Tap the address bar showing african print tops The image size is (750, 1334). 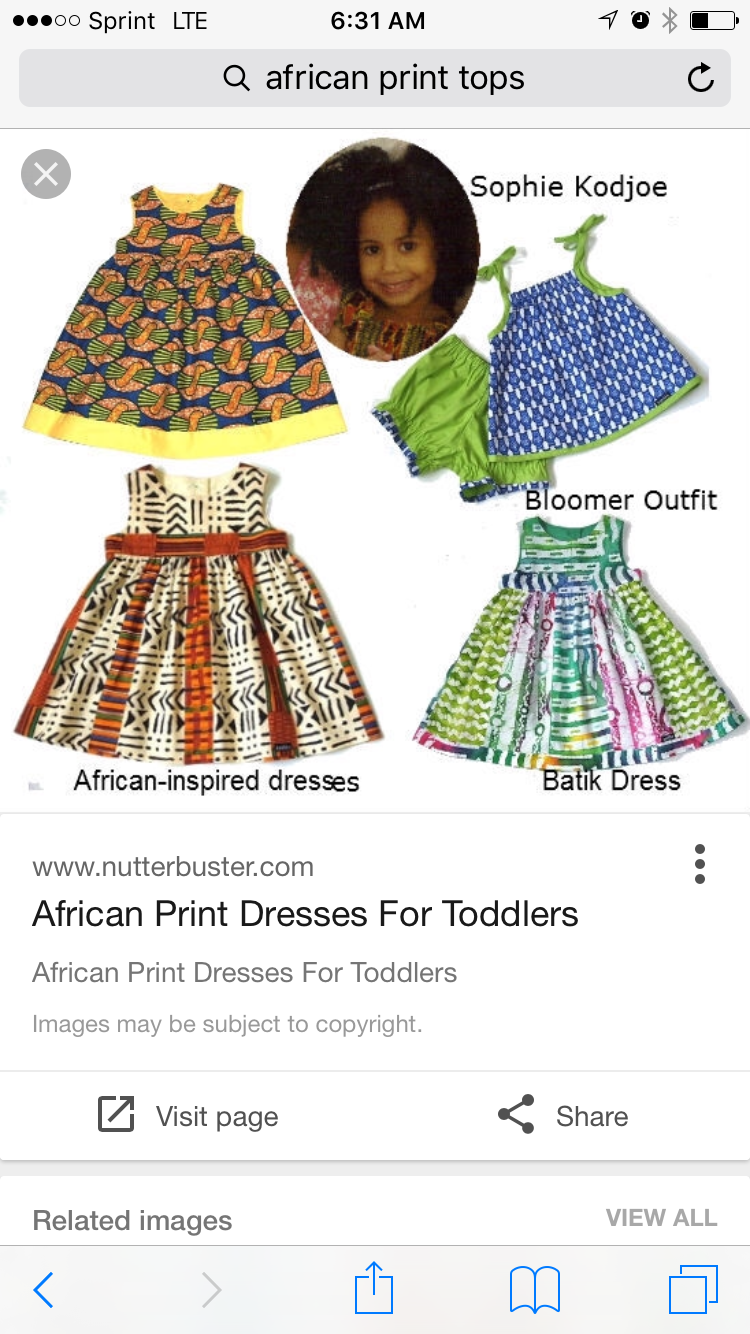(374, 78)
